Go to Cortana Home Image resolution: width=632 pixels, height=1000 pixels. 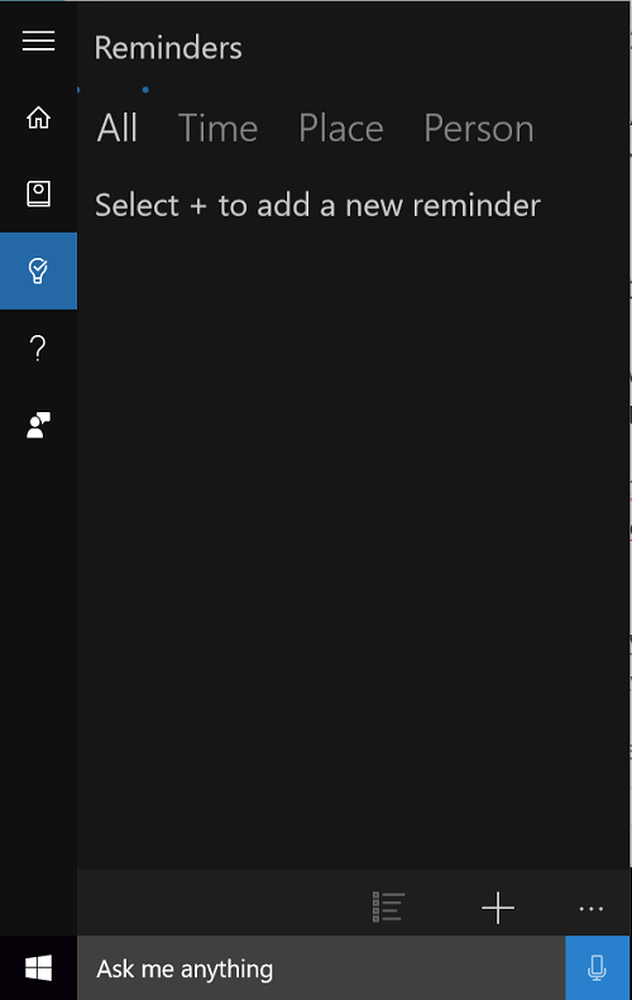38,118
